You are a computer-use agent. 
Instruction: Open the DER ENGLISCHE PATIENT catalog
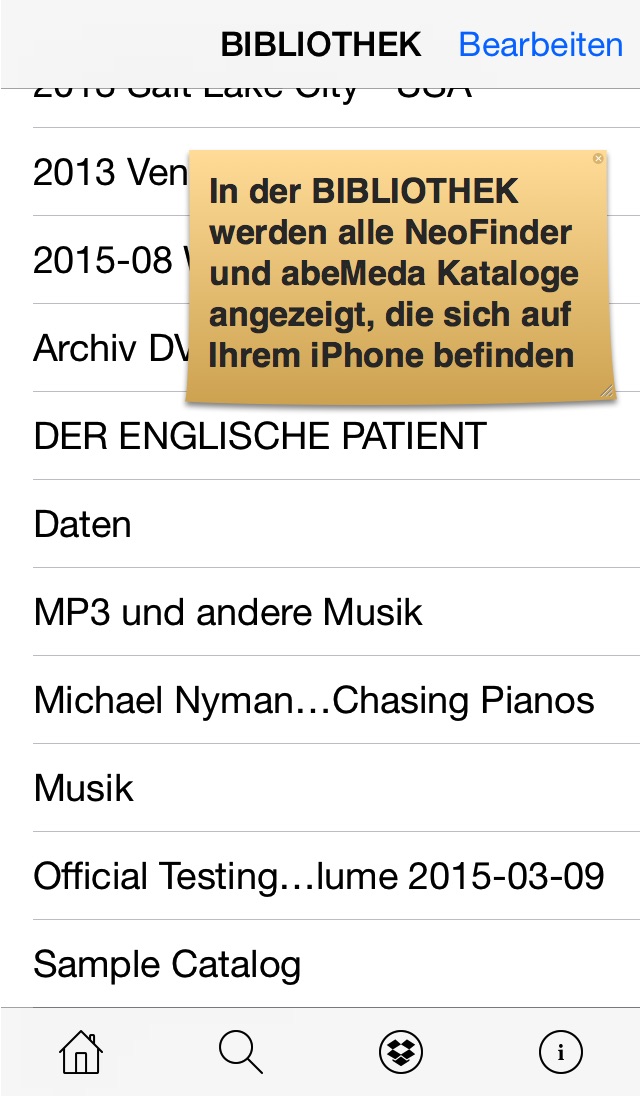[320, 436]
